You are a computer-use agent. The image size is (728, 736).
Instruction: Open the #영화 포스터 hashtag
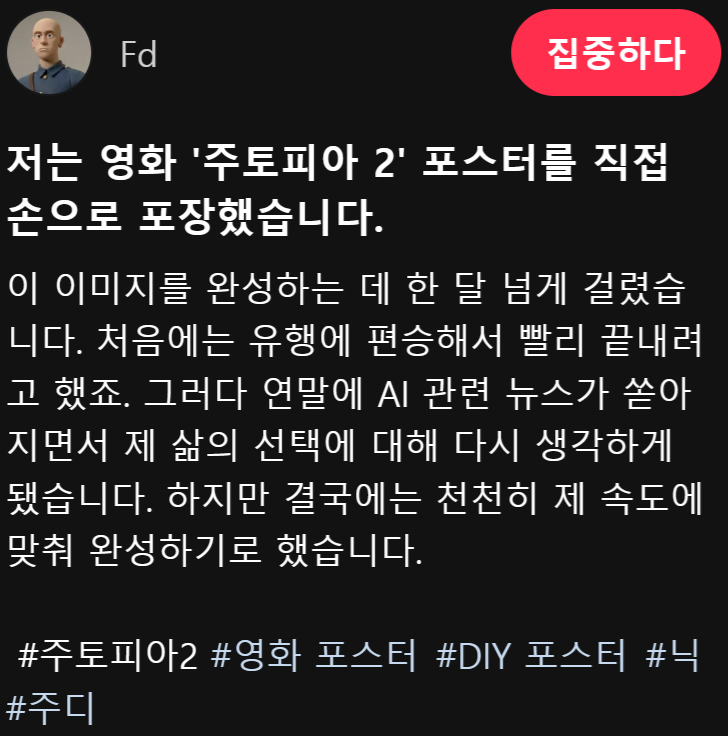pos(313,656)
